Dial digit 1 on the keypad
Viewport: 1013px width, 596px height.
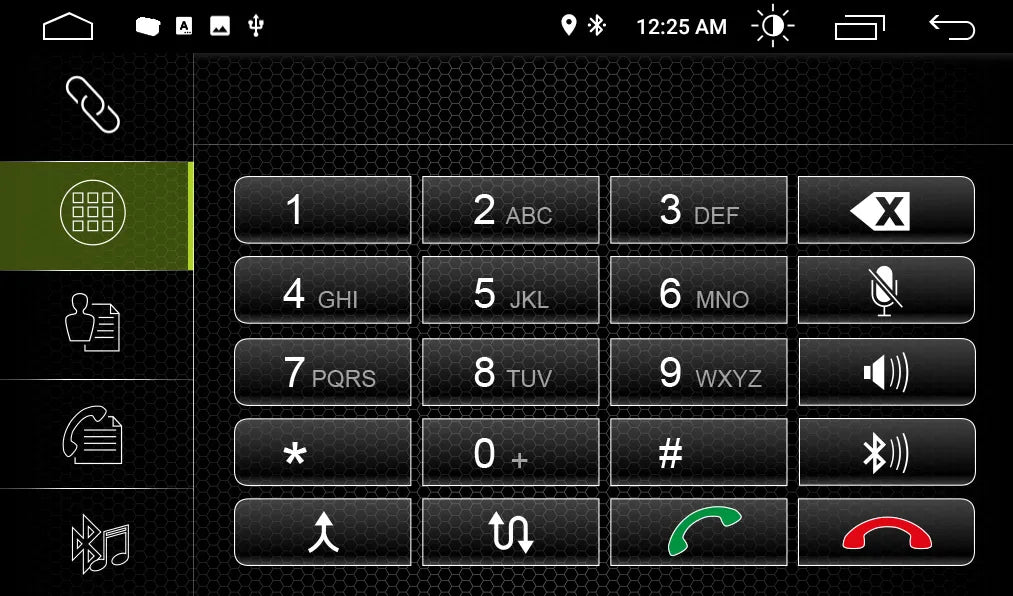point(322,210)
